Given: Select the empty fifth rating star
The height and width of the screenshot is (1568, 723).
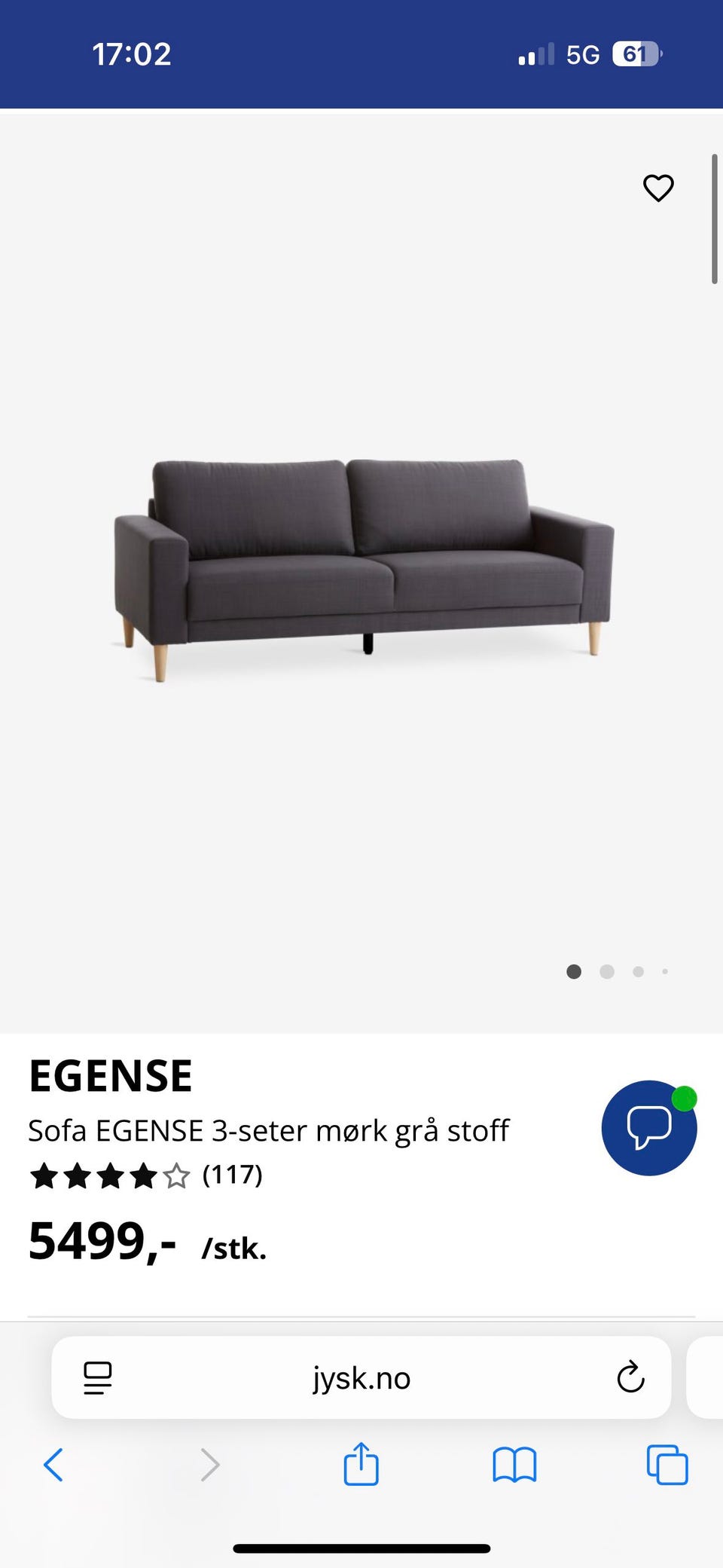Looking at the screenshot, I should [176, 1175].
